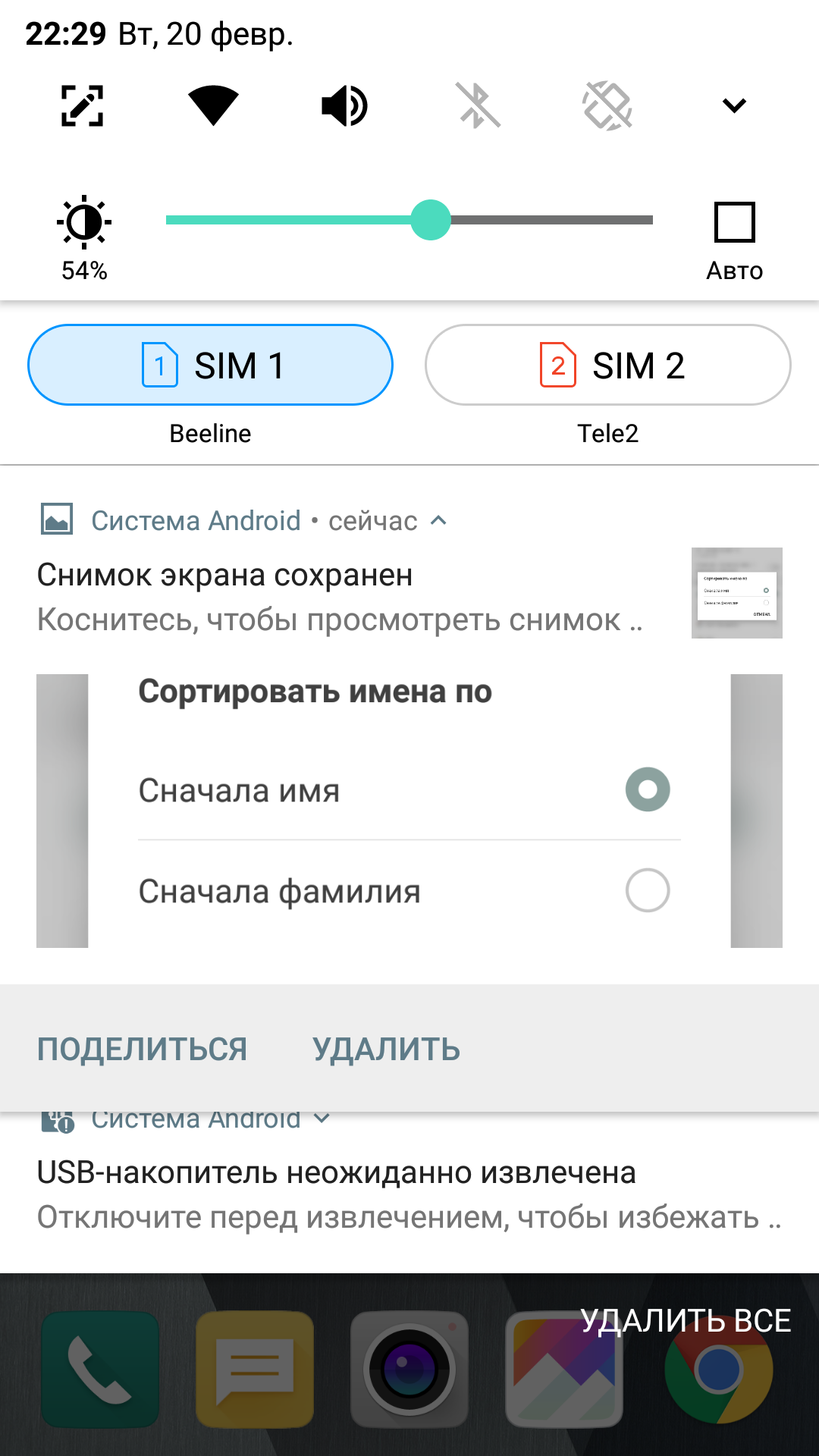Collapse the screenshot saved notification
The image size is (819, 1456).
(438, 521)
